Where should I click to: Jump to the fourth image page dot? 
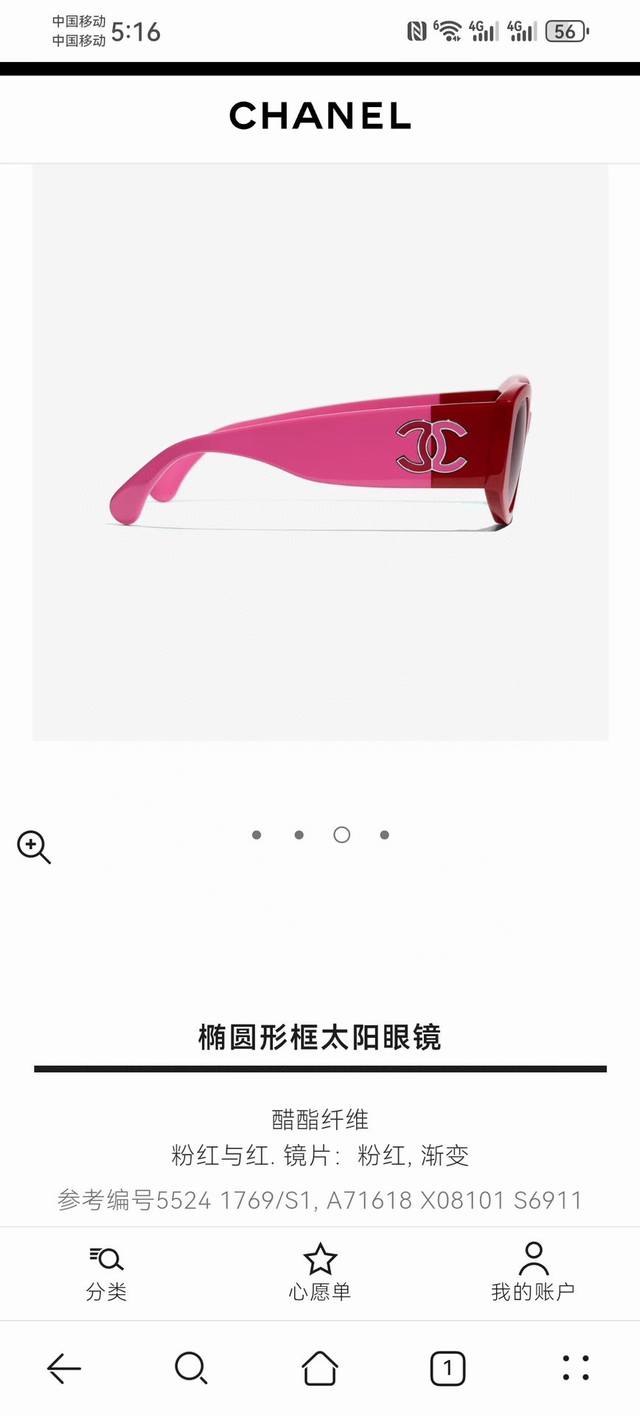point(384,835)
